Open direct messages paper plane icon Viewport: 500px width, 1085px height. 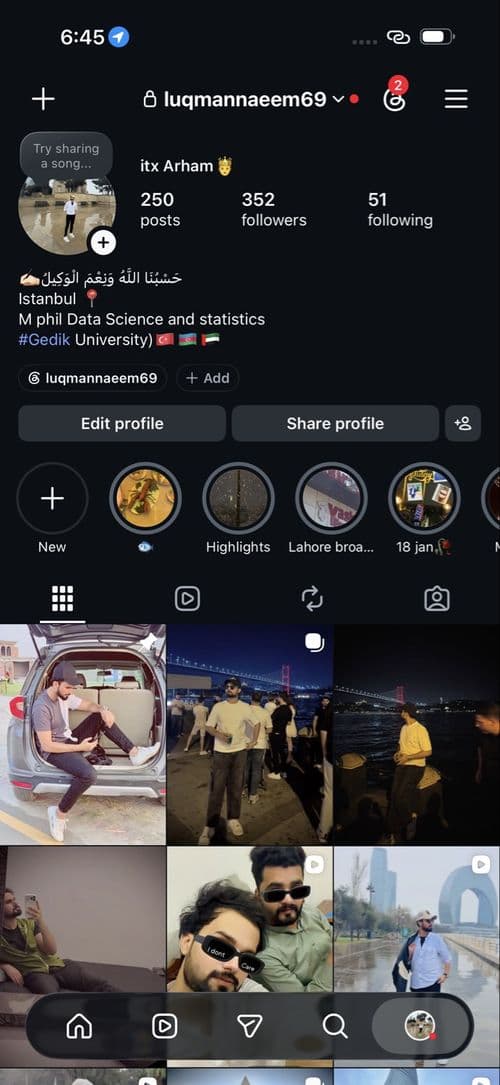[249, 1026]
